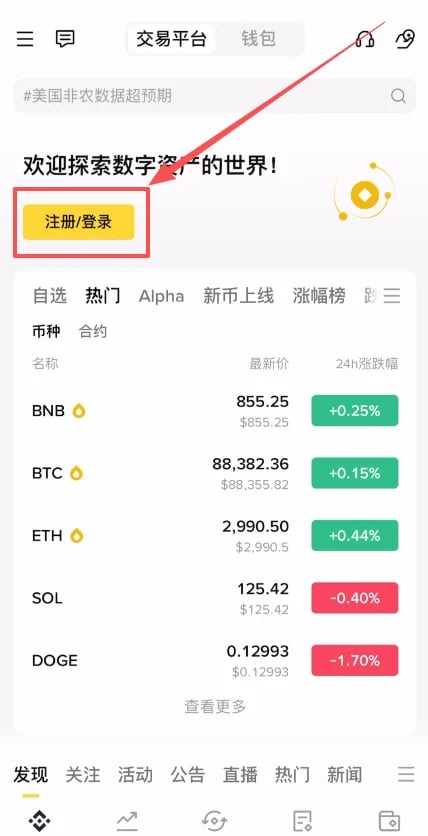The width and height of the screenshot is (428, 836).
Task: Show the 涨幅榜 list
Action: (319, 295)
